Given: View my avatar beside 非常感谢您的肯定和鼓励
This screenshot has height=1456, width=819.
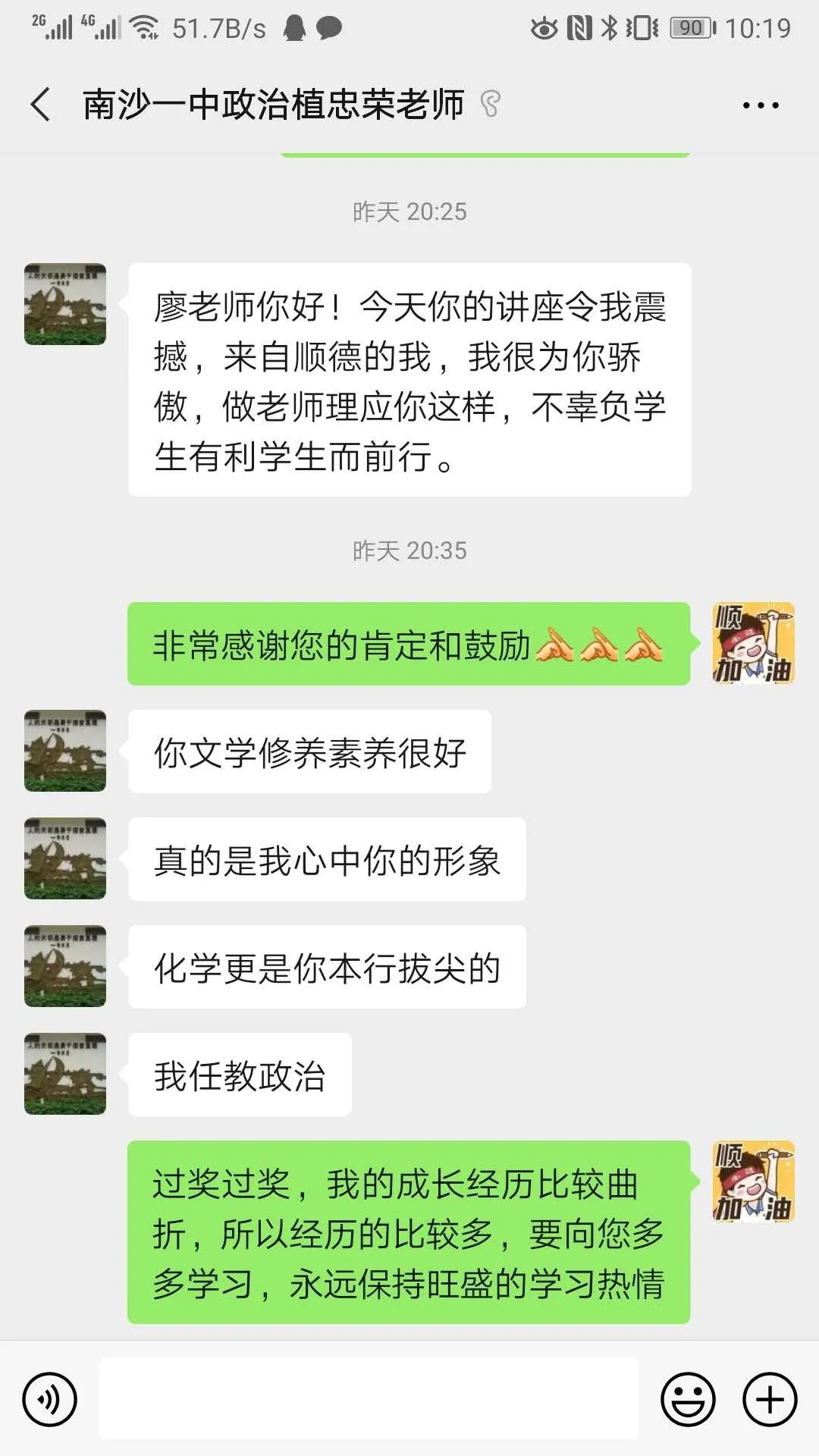Looking at the screenshot, I should (x=753, y=643).
